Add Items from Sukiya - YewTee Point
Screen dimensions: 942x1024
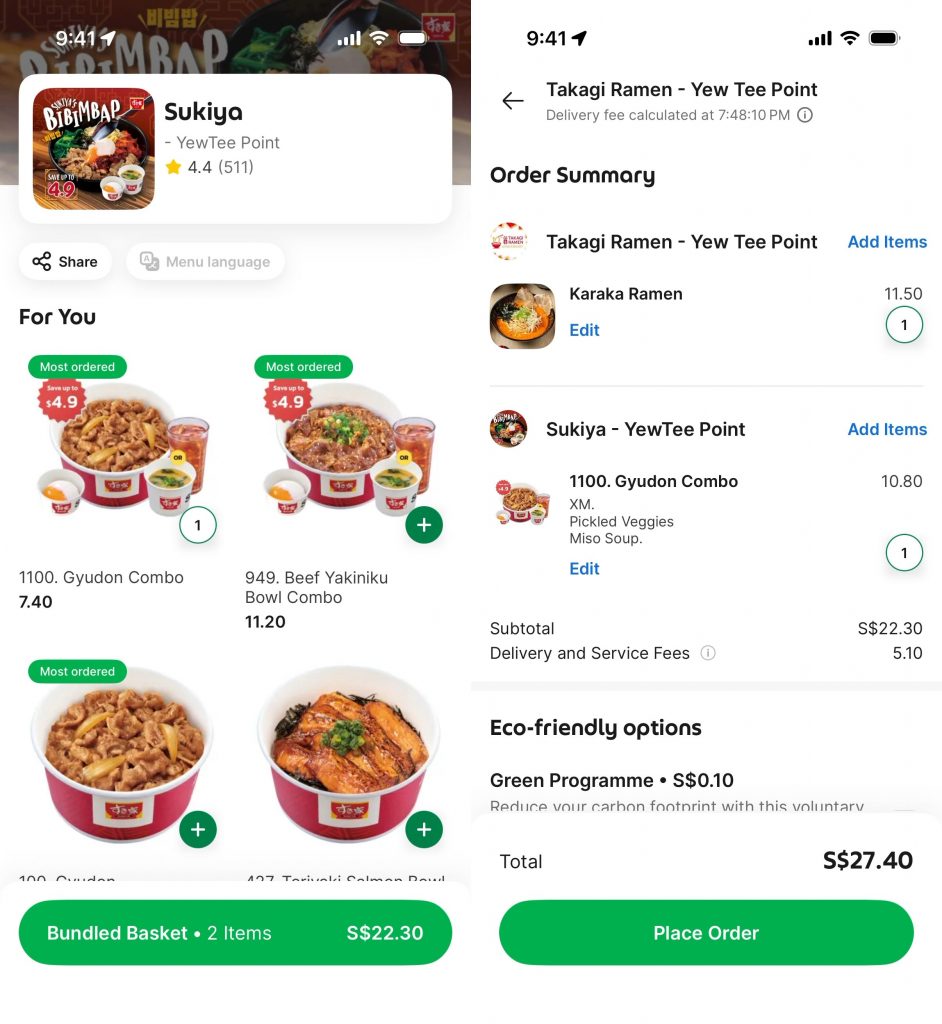pos(886,429)
